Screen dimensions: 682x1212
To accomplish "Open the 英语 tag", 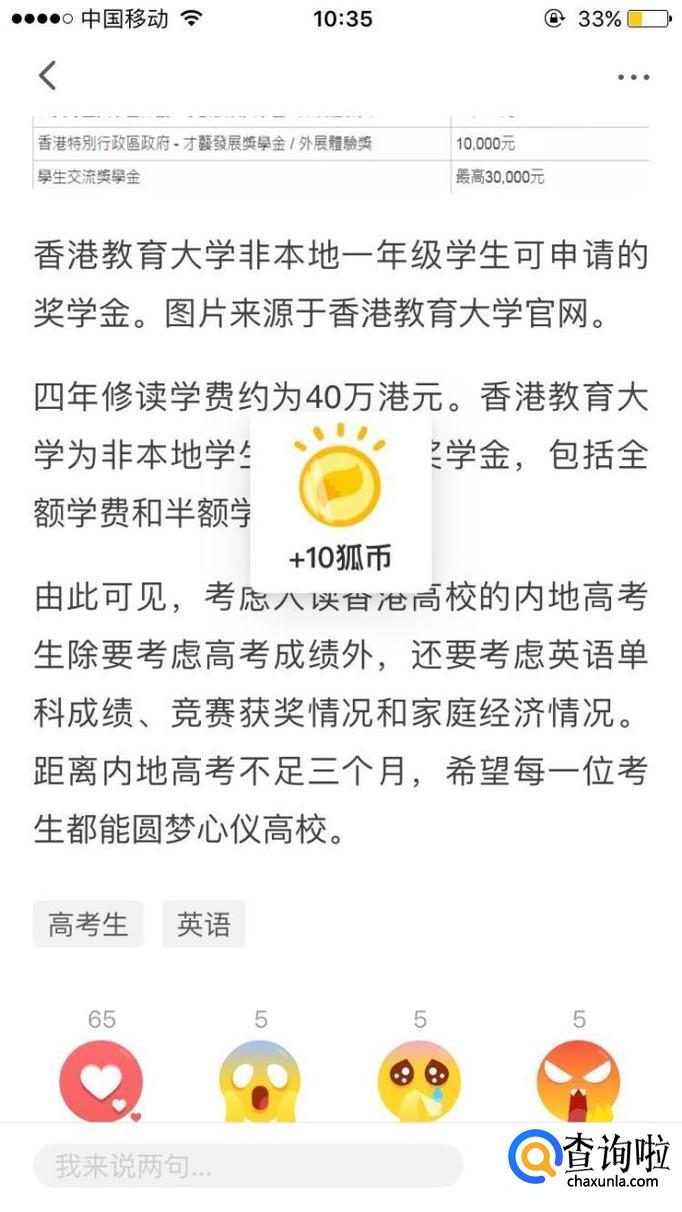I will [203, 924].
